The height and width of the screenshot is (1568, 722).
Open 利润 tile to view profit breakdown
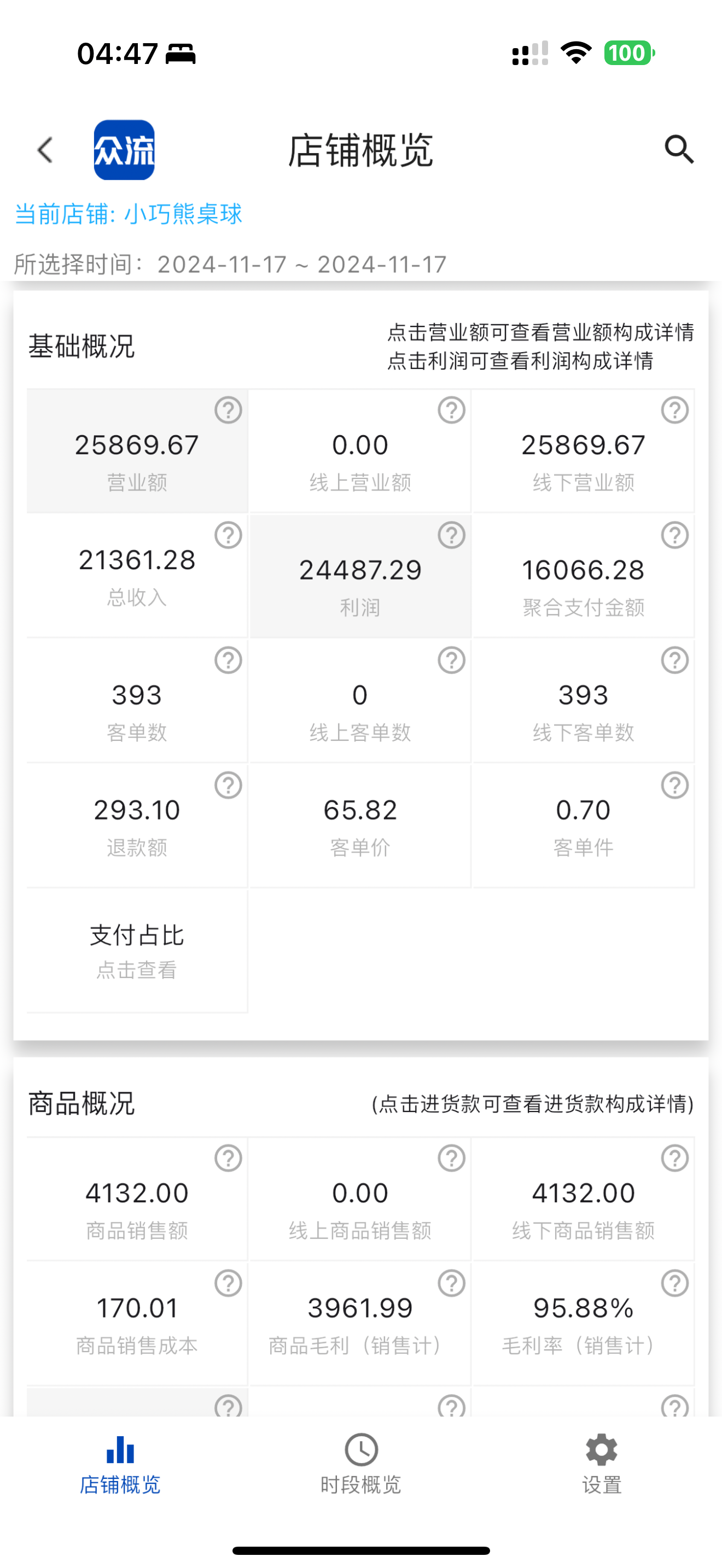tap(360, 577)
